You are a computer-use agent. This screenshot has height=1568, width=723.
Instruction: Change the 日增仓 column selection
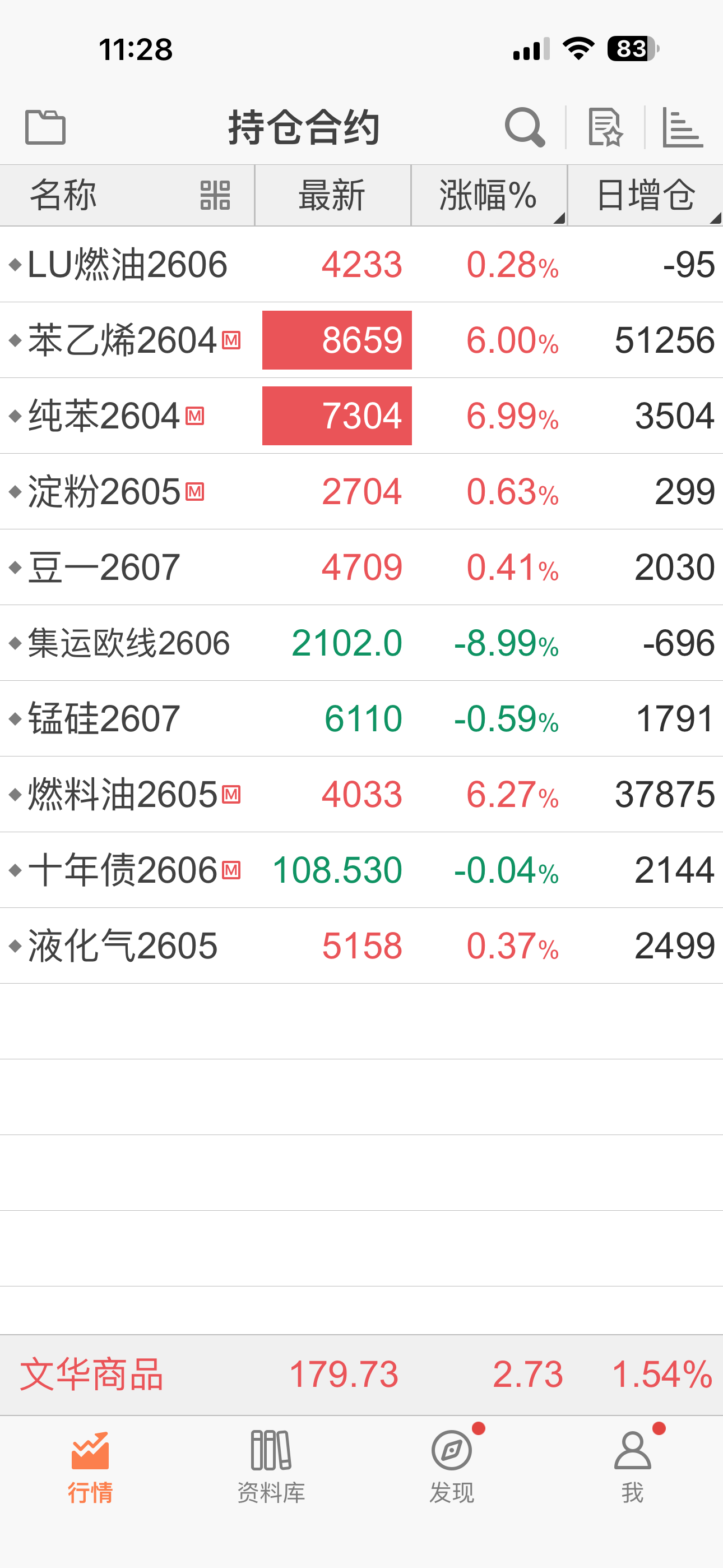645,195
